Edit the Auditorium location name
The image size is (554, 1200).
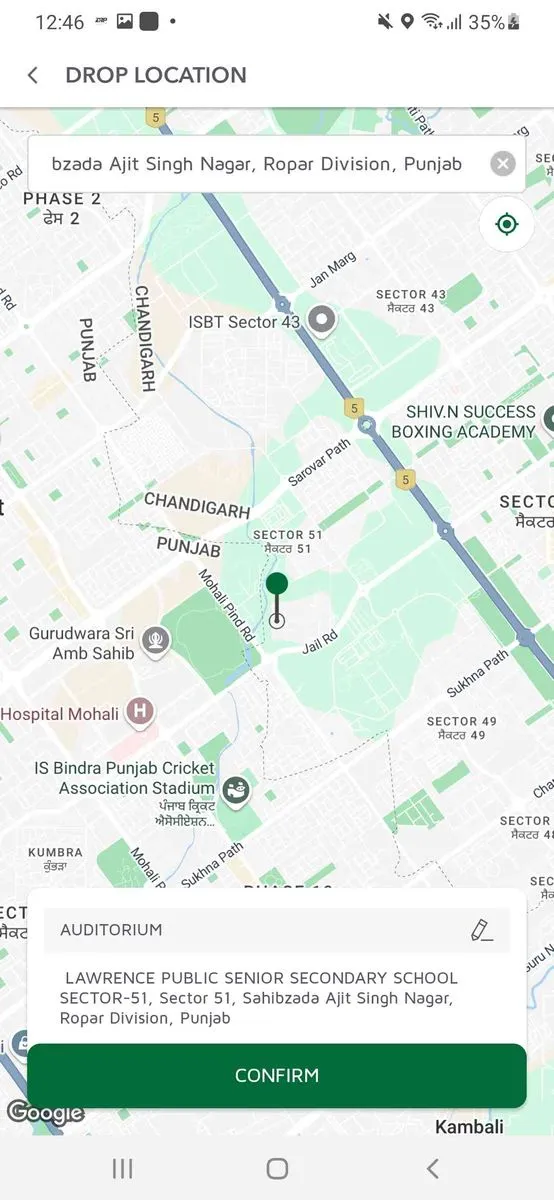[482, 930]
